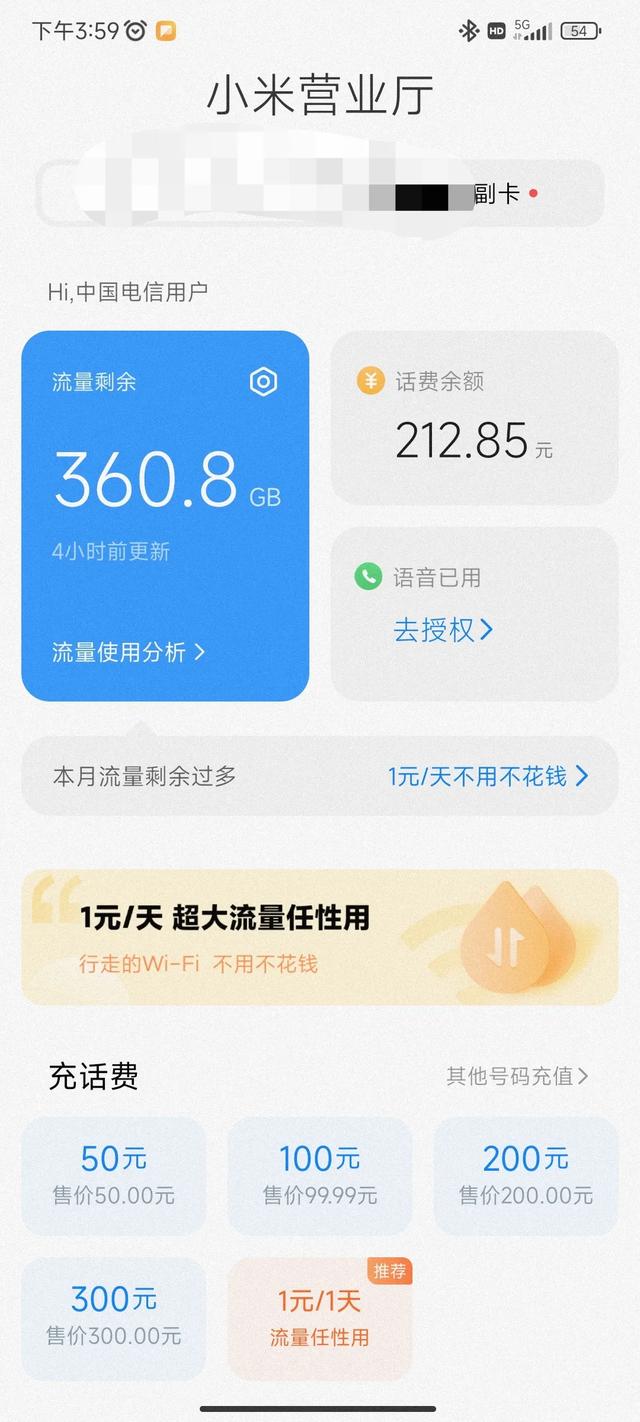Open the 1元/天不用不花钱 offer link
This screenshot has height=1422, width=640.
(x=488, y=776)
